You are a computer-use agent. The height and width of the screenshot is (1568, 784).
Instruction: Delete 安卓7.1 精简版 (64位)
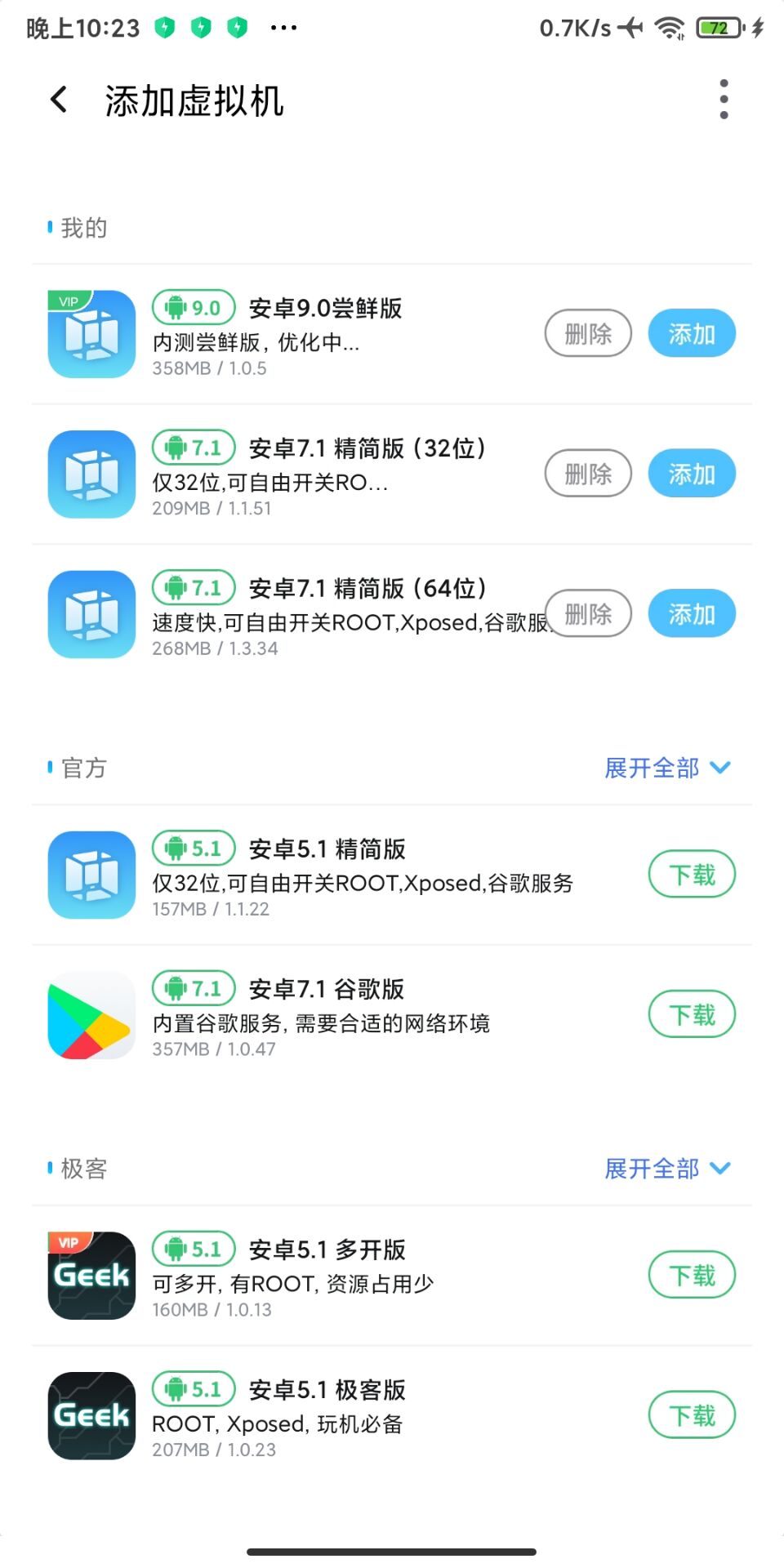(588, 613)
